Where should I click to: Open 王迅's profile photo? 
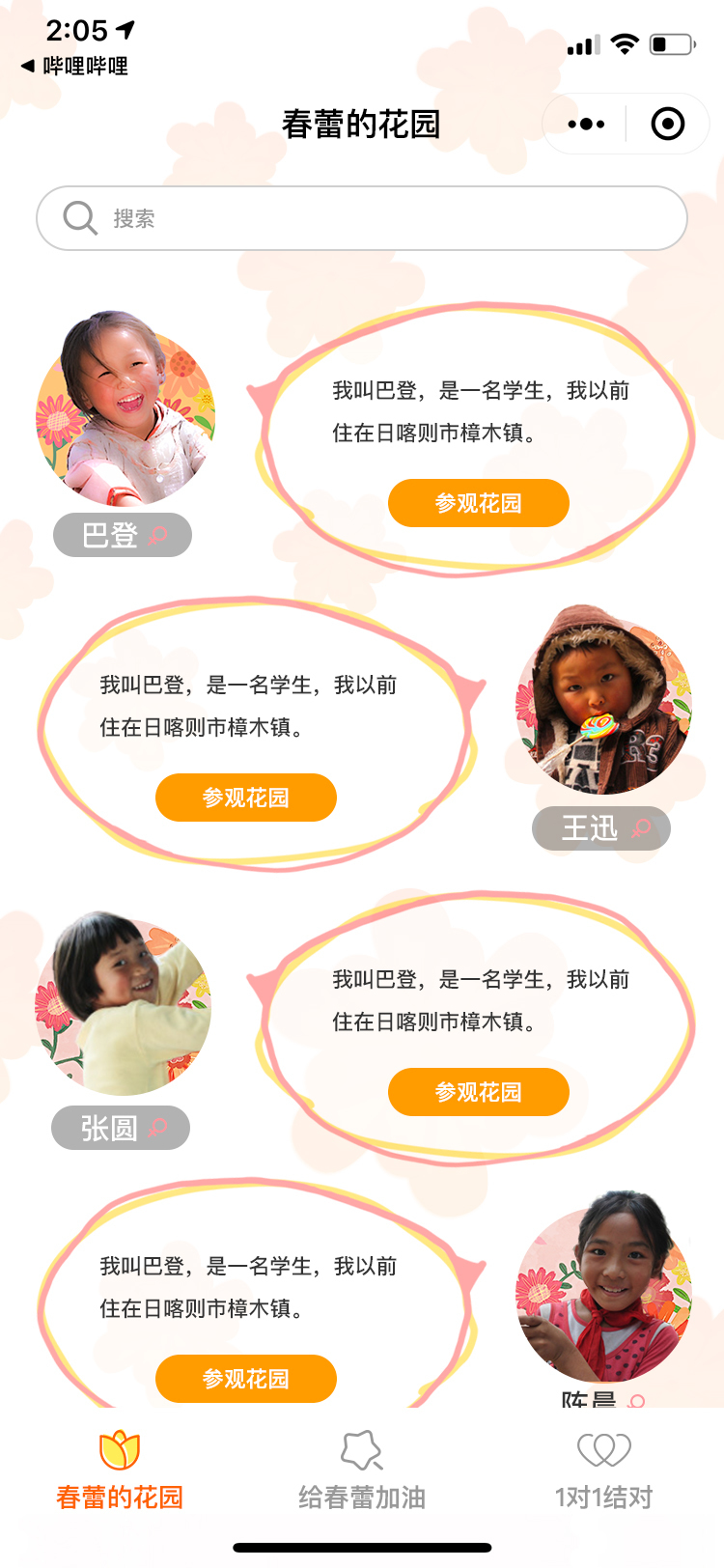(x=603, y=702)
